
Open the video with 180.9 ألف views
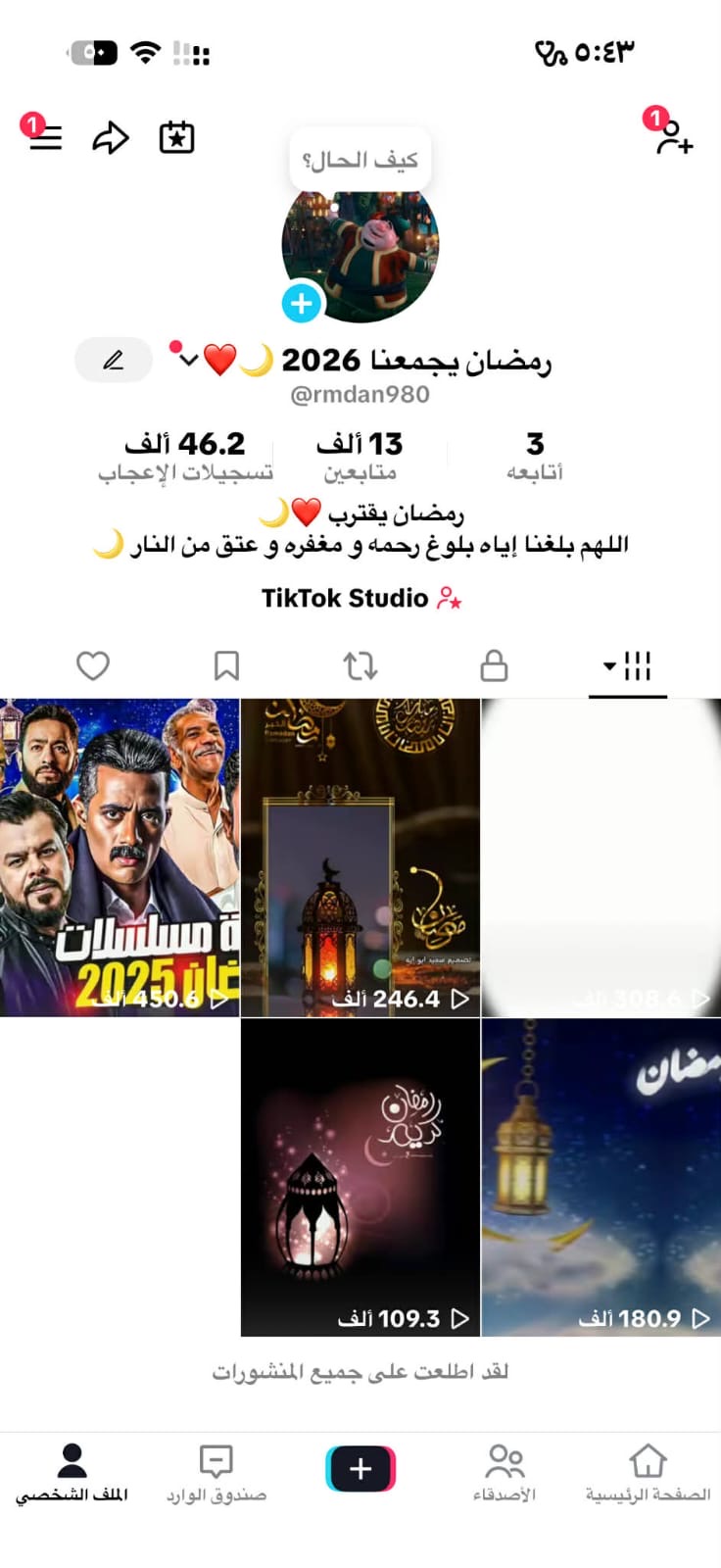[x=601, y=1176]
